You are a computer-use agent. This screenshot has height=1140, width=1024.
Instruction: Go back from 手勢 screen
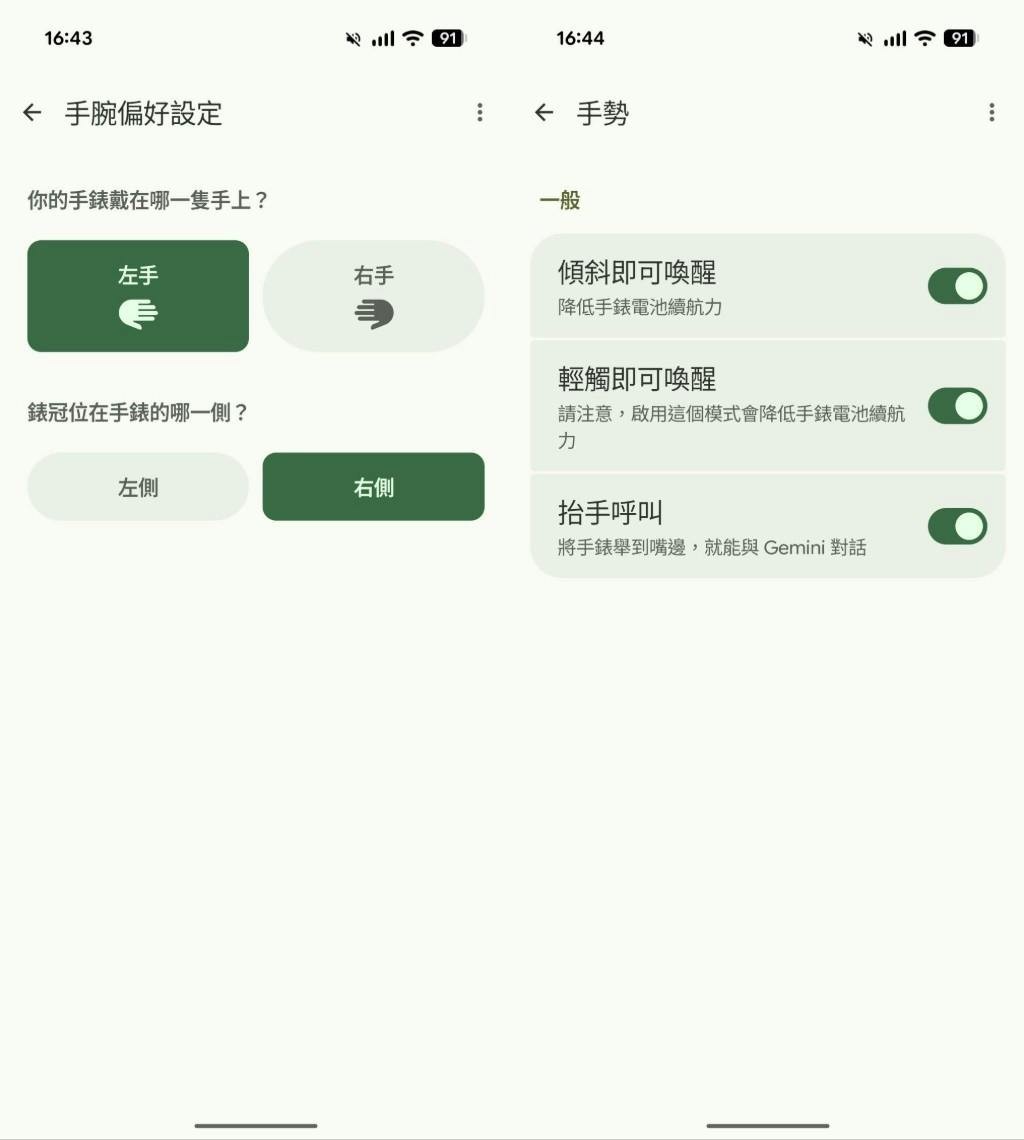544,113
